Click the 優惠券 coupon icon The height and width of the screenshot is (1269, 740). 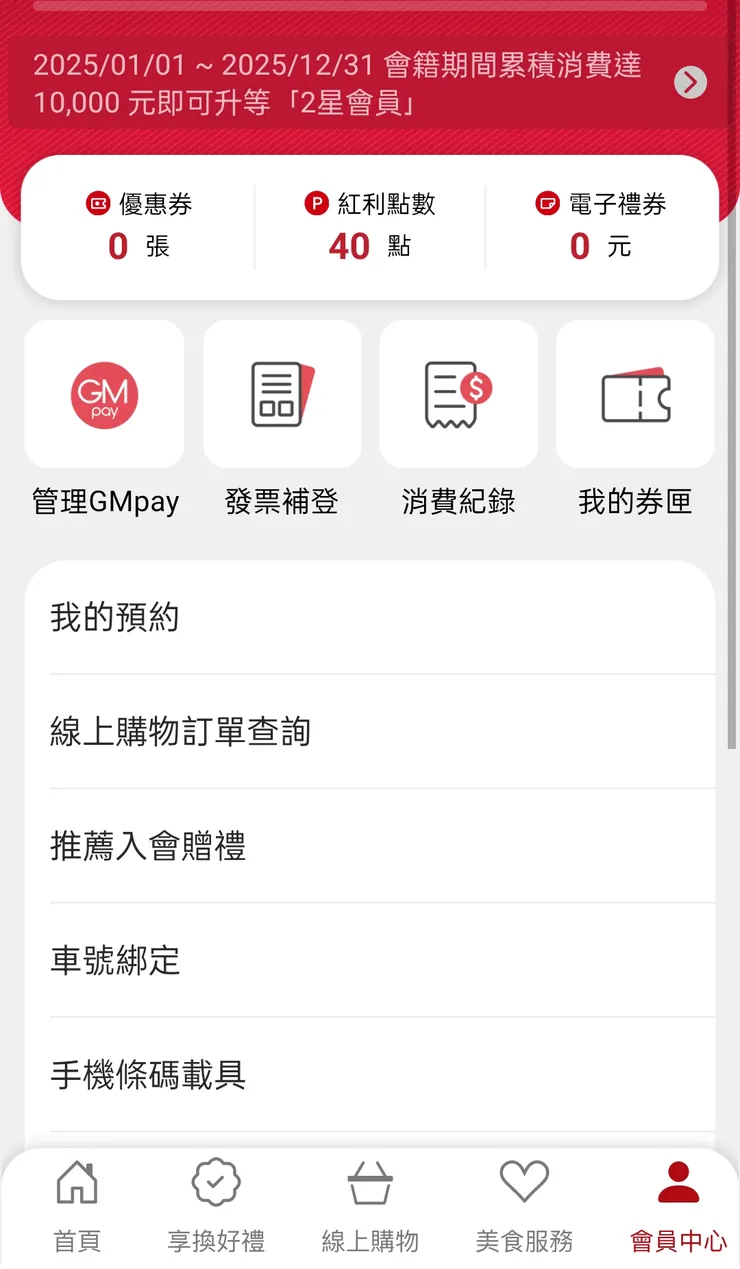point(98,204)
